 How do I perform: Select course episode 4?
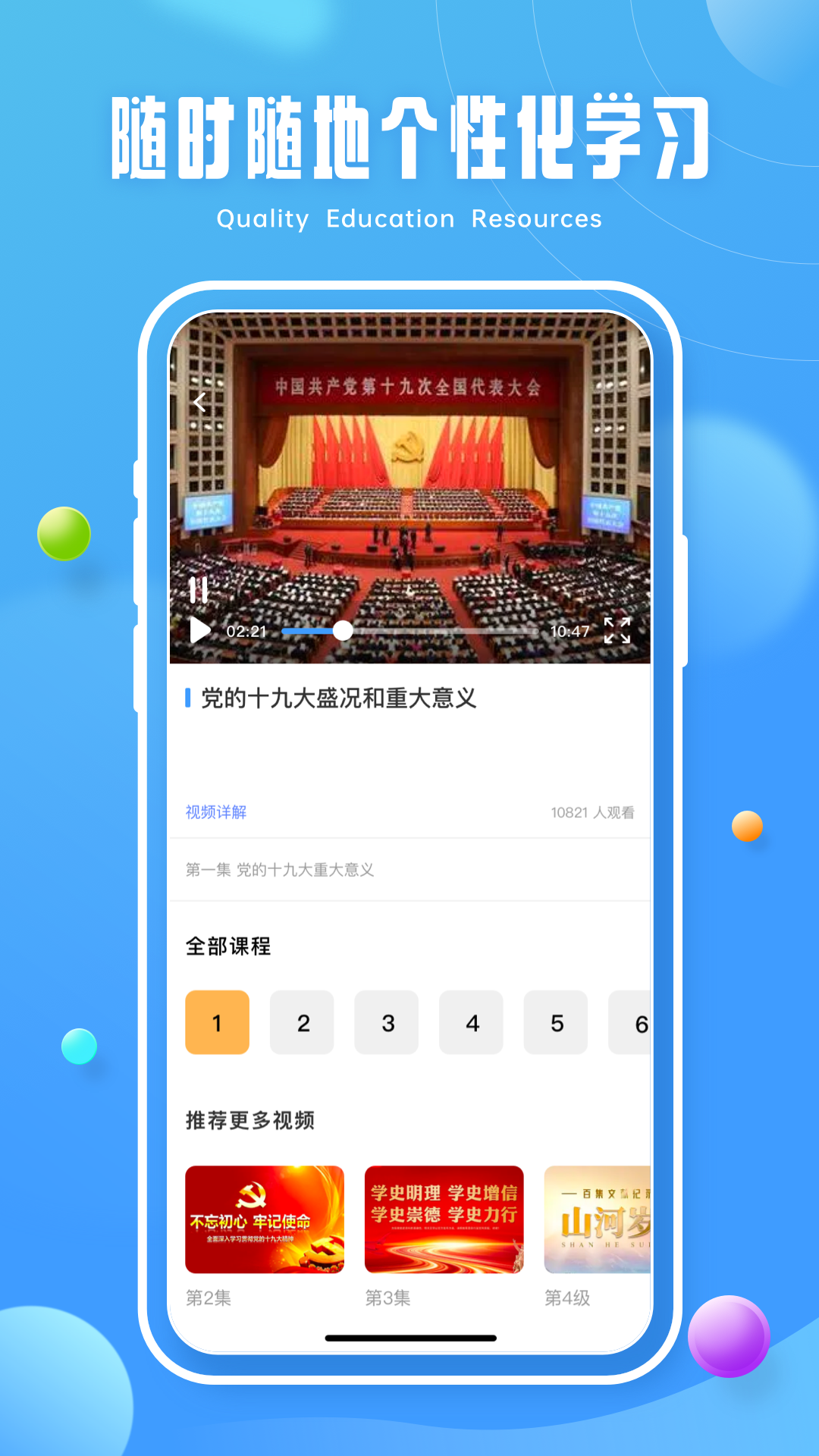coord(471,1021)
